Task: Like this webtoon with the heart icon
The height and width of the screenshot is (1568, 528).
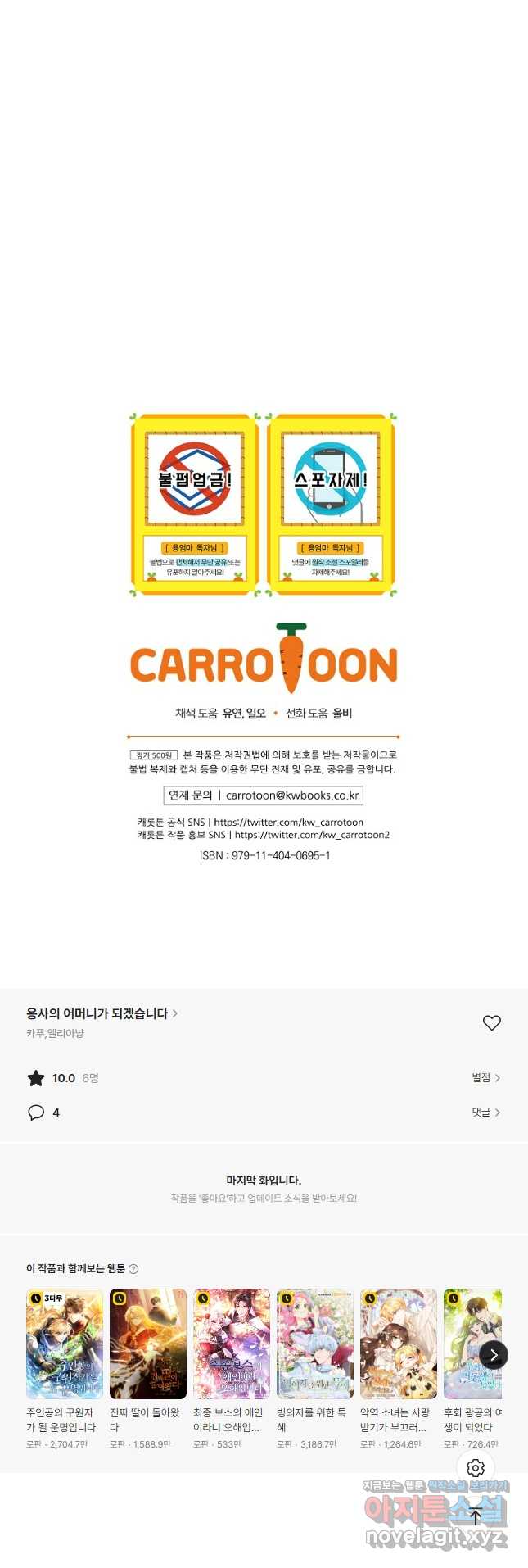Action: click(491, 1022)
